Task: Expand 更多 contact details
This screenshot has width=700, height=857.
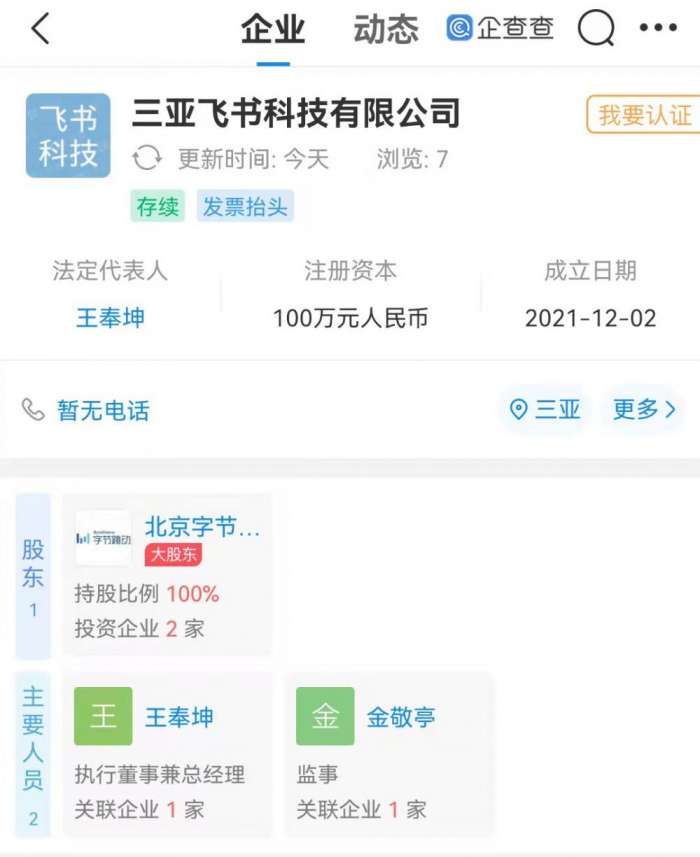Action: pyautogui.click(x=644, y=410)
